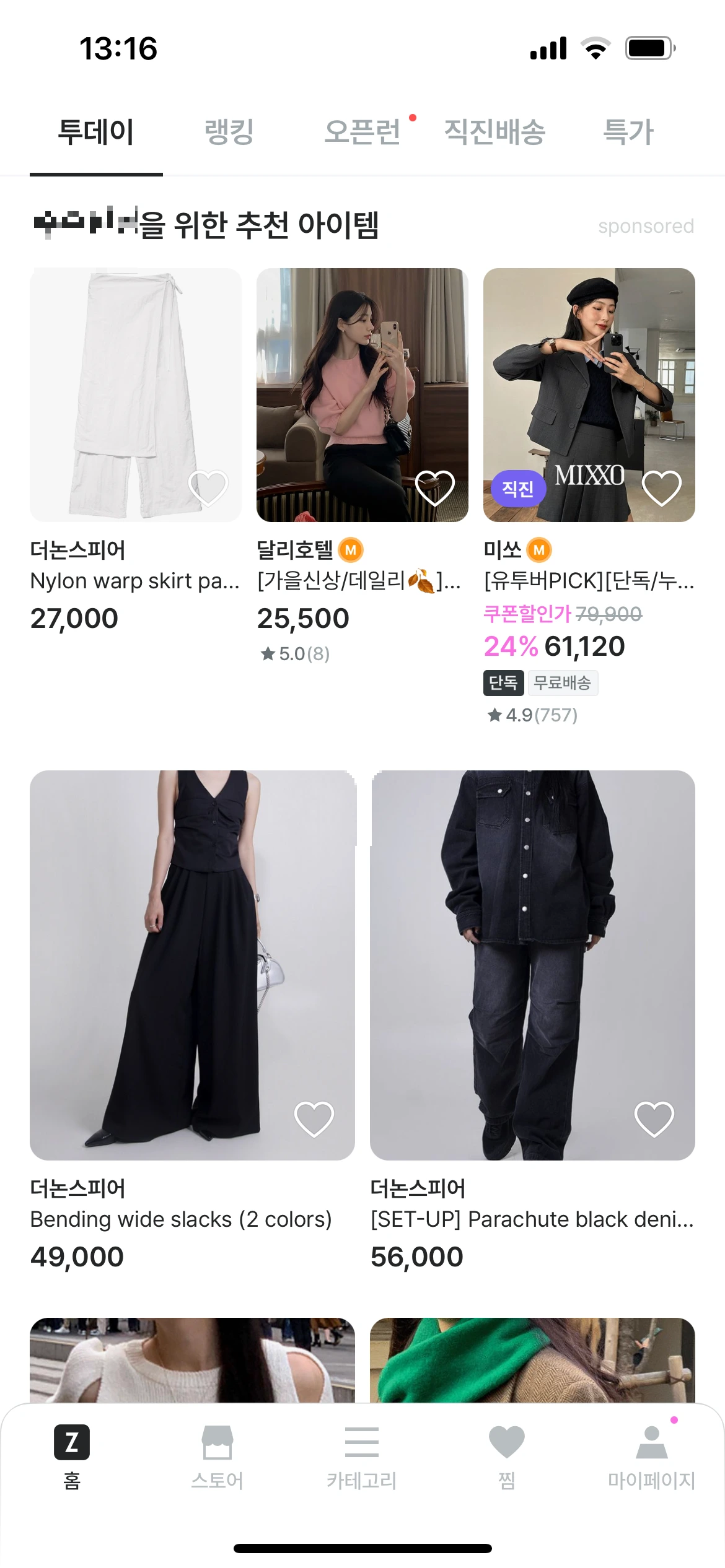The height and width of the screenshot is (1568, 725).
Task: Tap the 홈 navigation item
Action: (x=72, y=1455)
